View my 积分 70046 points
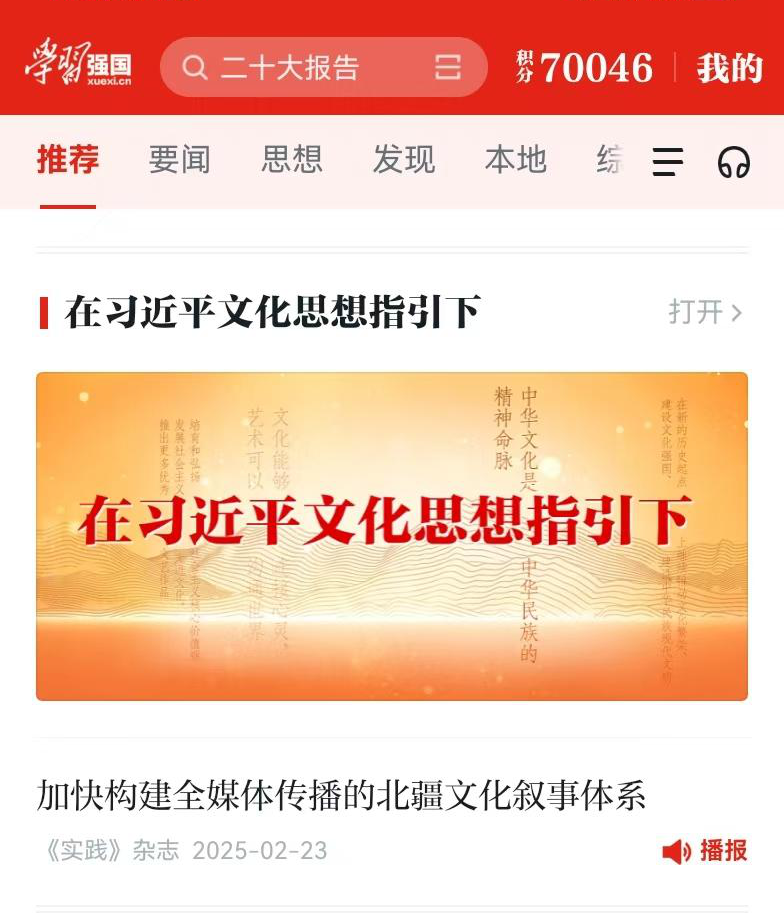 click(x=586, y=68)
